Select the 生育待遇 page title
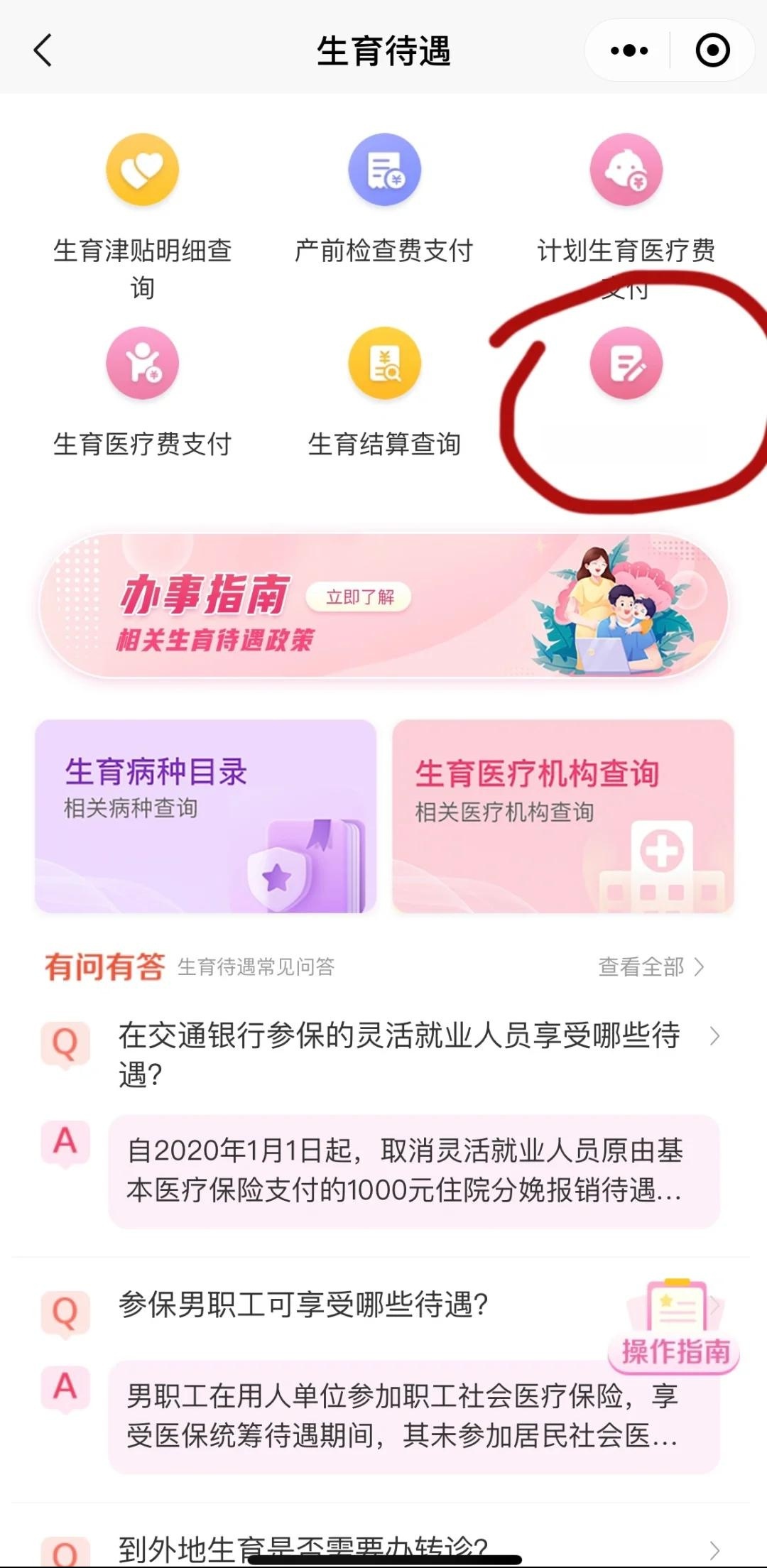The width and height of the screenshot is (767, 1568). (x=383, y=51)
